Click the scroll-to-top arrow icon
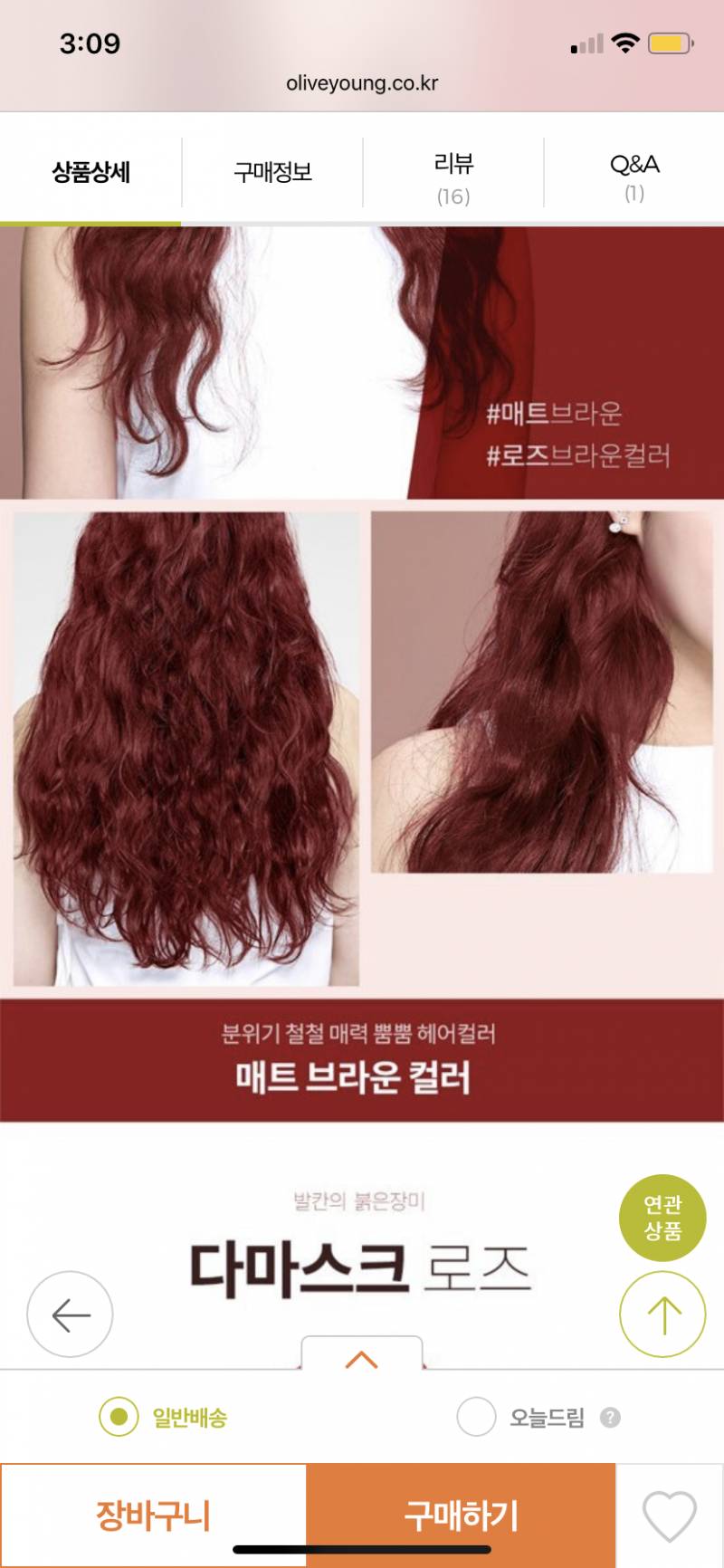724x1568 pixels. click(x=662, y=1315)
